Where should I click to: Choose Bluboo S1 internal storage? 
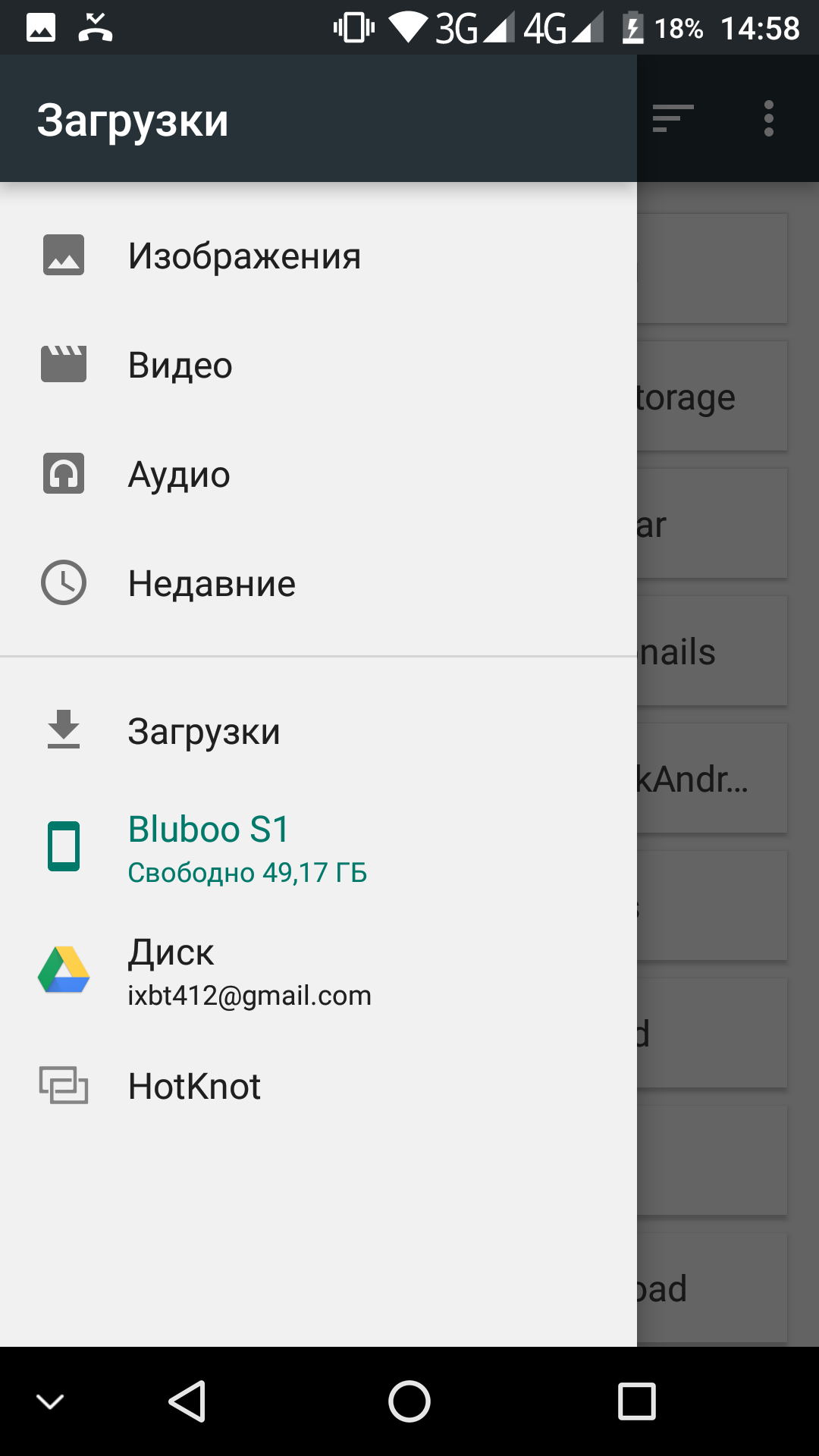209,847
